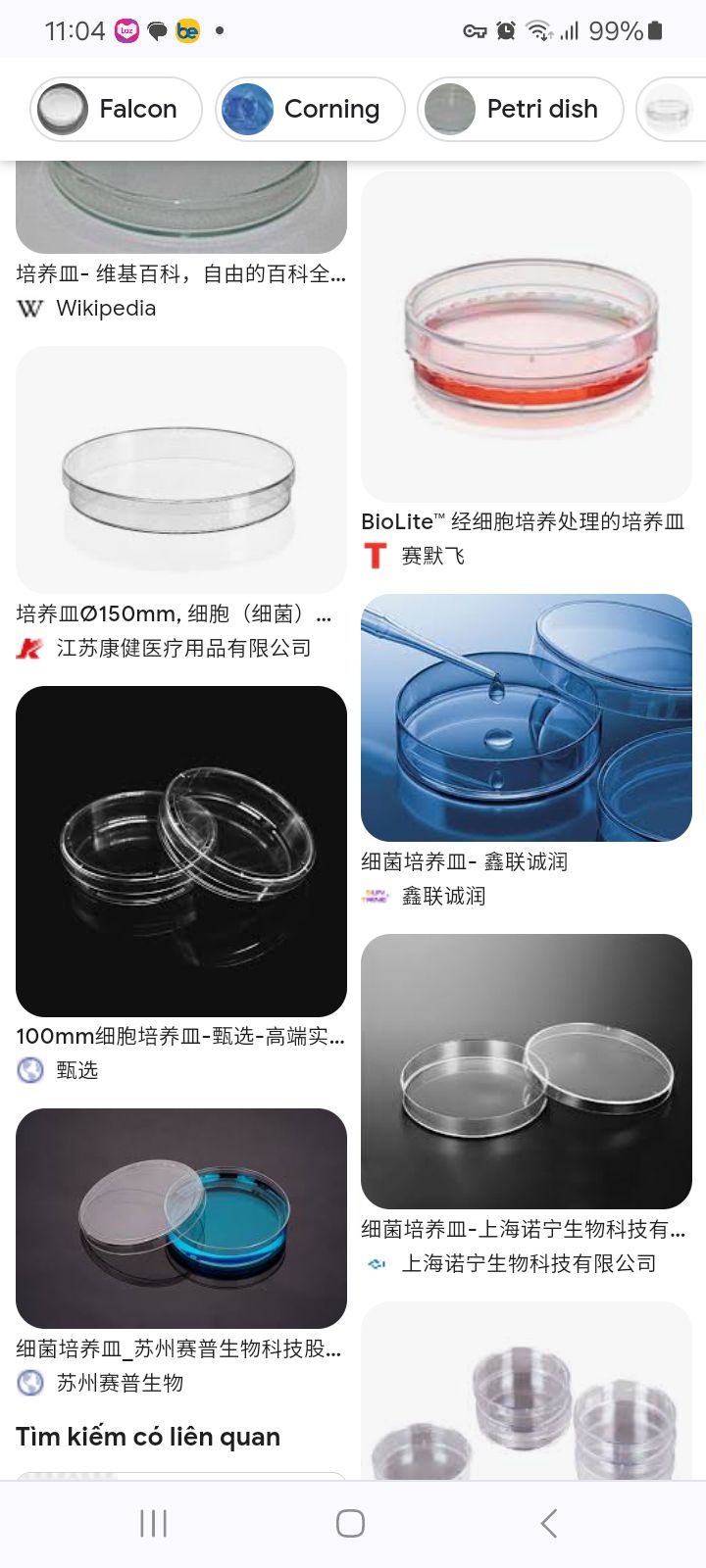Apply the Petri dish filter chip
The image size is (706, 1568).
(520, 109)
